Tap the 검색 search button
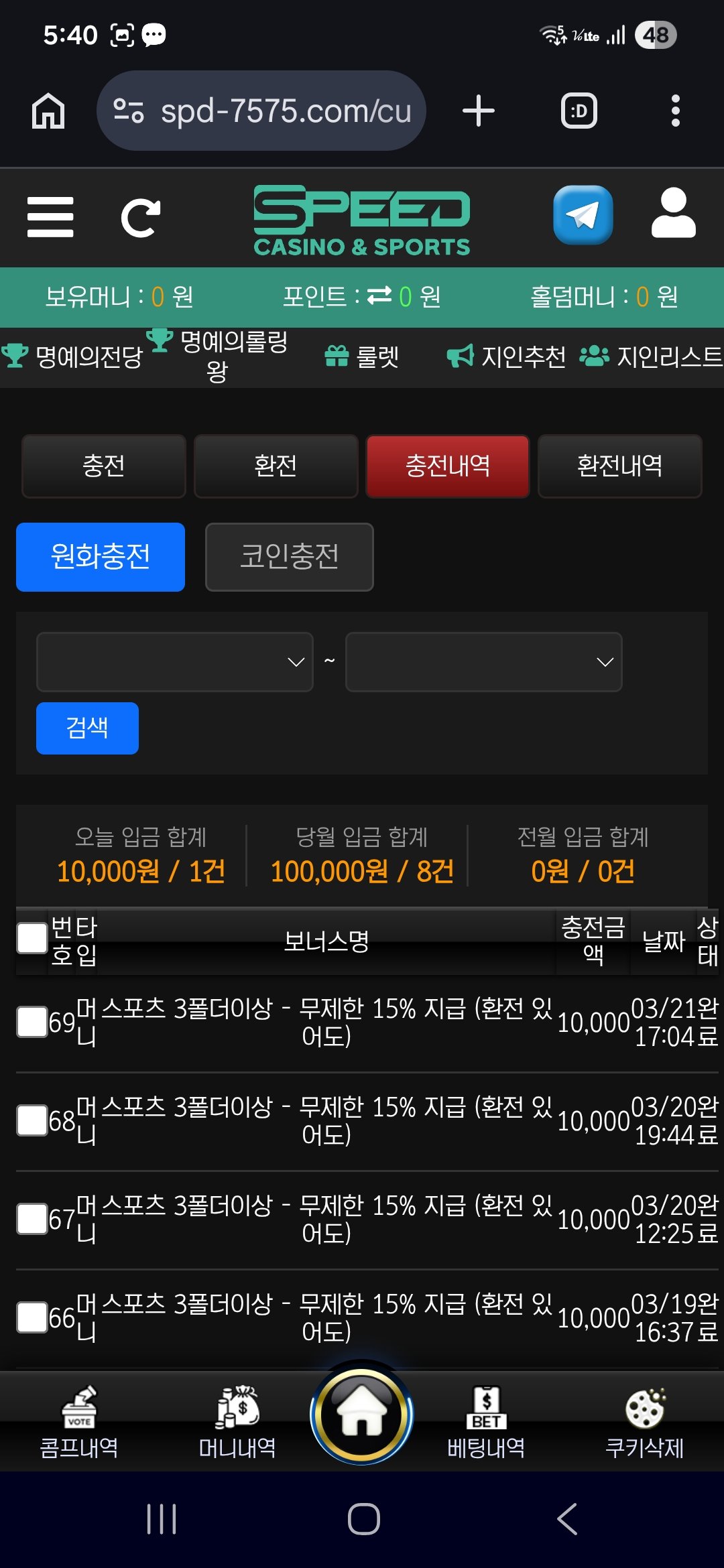Viewport: 724px width, 1568px height. (87, 728)
